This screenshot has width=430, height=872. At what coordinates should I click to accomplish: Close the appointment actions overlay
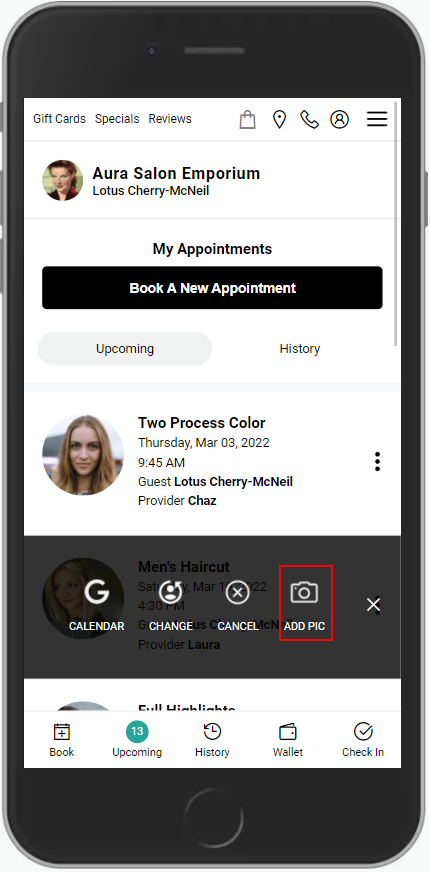tap(373, 605)
